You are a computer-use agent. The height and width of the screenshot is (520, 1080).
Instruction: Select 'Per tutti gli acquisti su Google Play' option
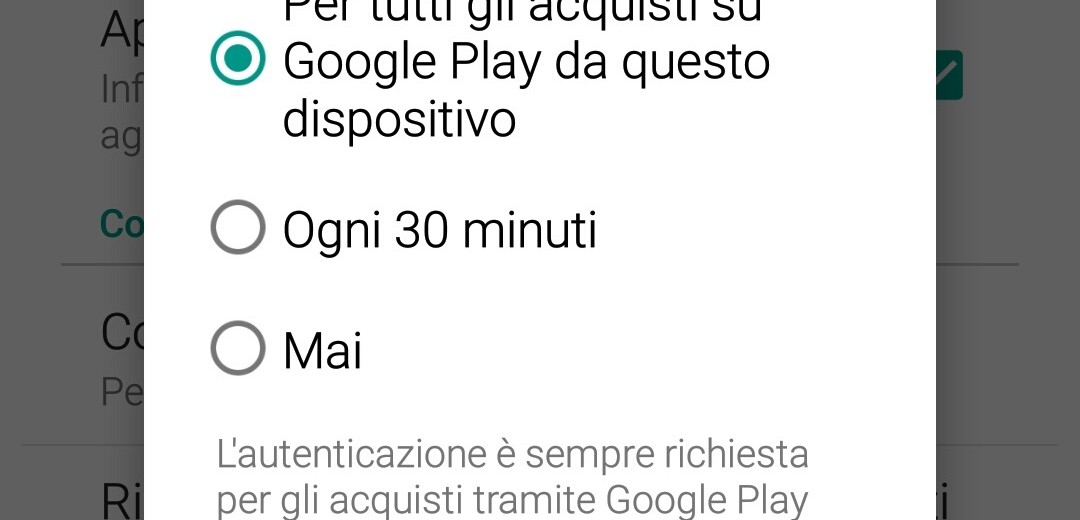[x=238, y=59]
